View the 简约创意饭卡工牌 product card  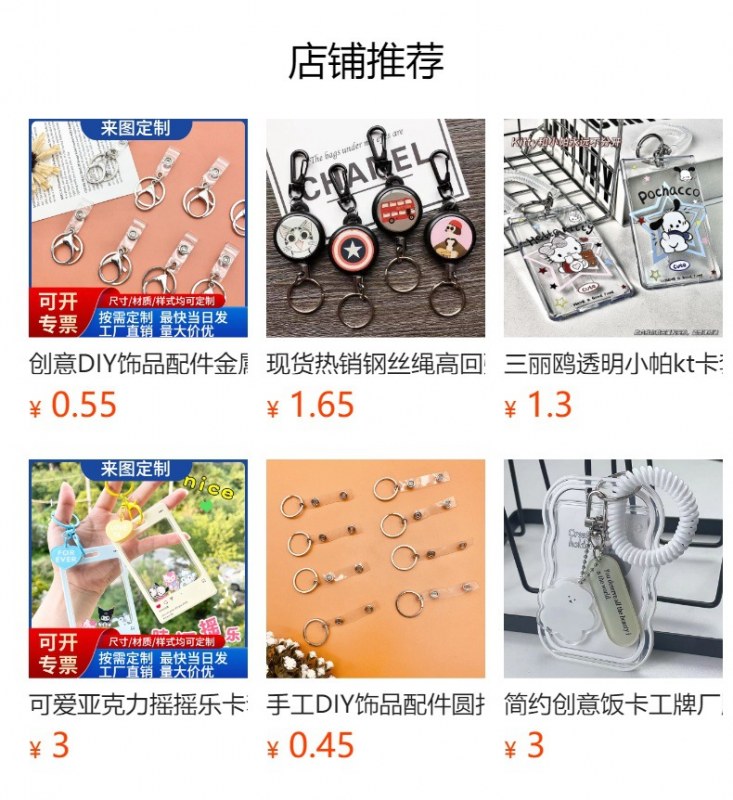[612, 569]
